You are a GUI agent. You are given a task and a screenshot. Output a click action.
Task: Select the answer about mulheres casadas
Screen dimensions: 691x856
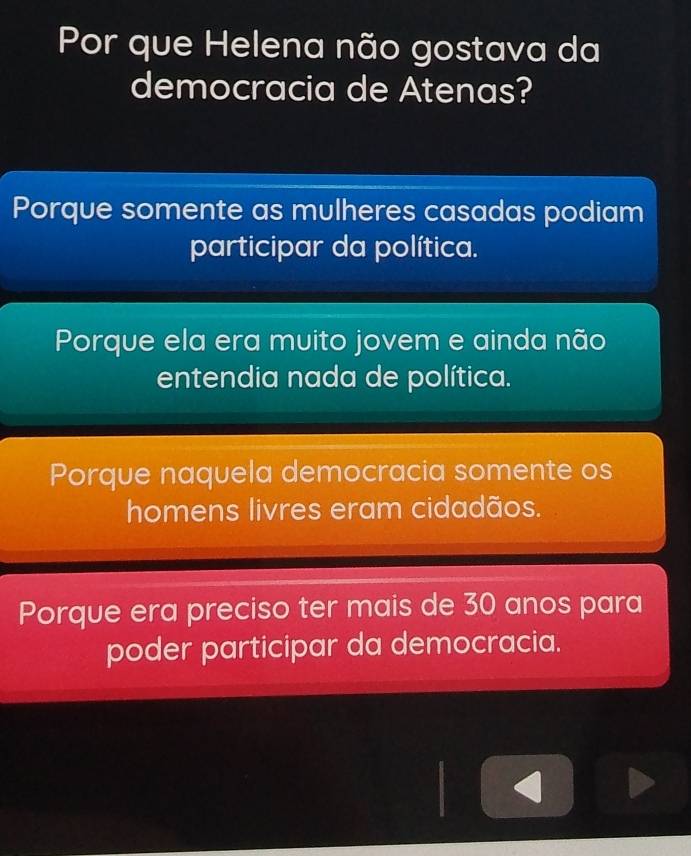point(330,231)
